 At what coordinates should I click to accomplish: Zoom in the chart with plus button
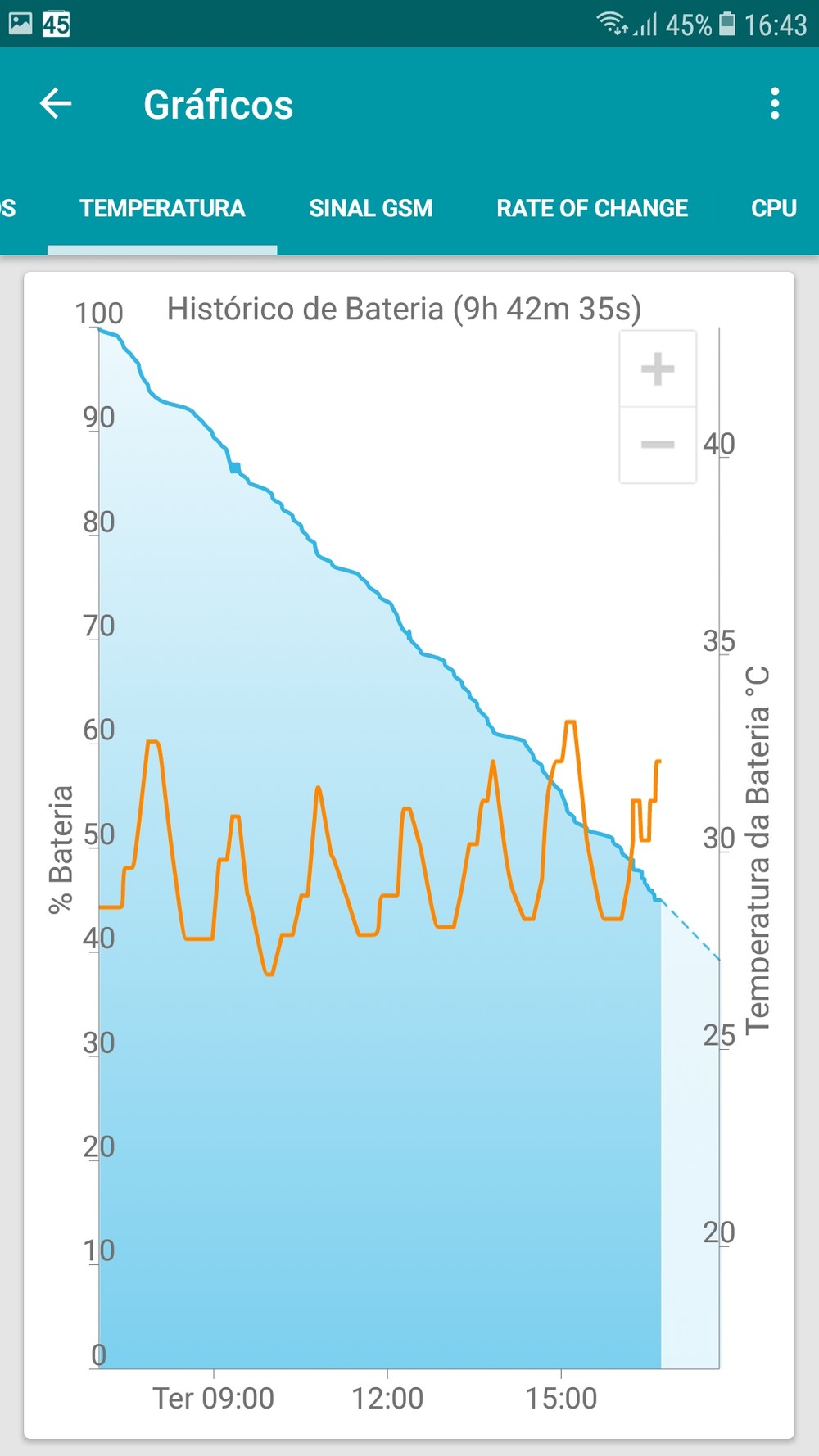(x=658, y=369)
